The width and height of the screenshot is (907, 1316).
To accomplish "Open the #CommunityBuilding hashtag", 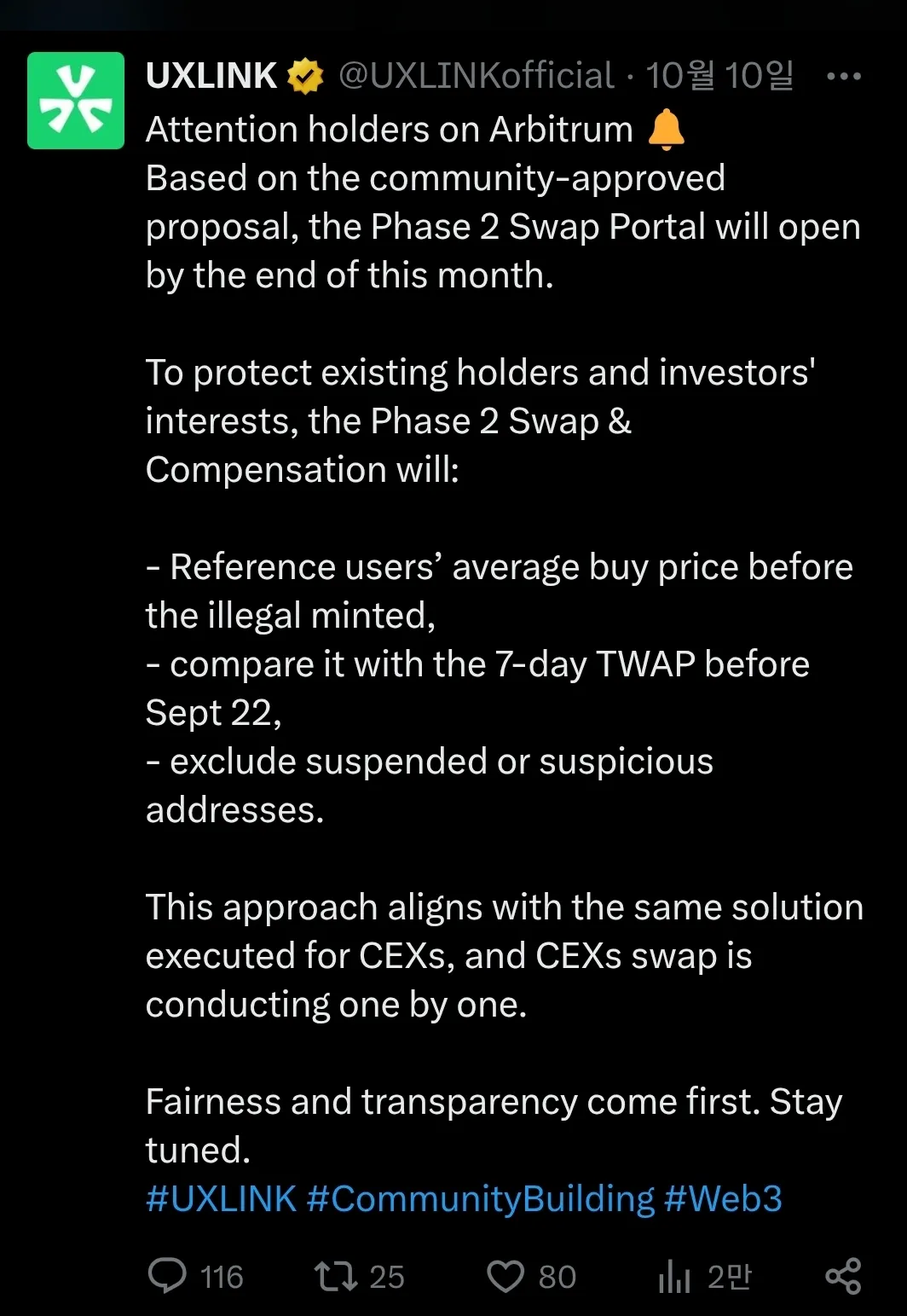I will [x=480, y=1198].
